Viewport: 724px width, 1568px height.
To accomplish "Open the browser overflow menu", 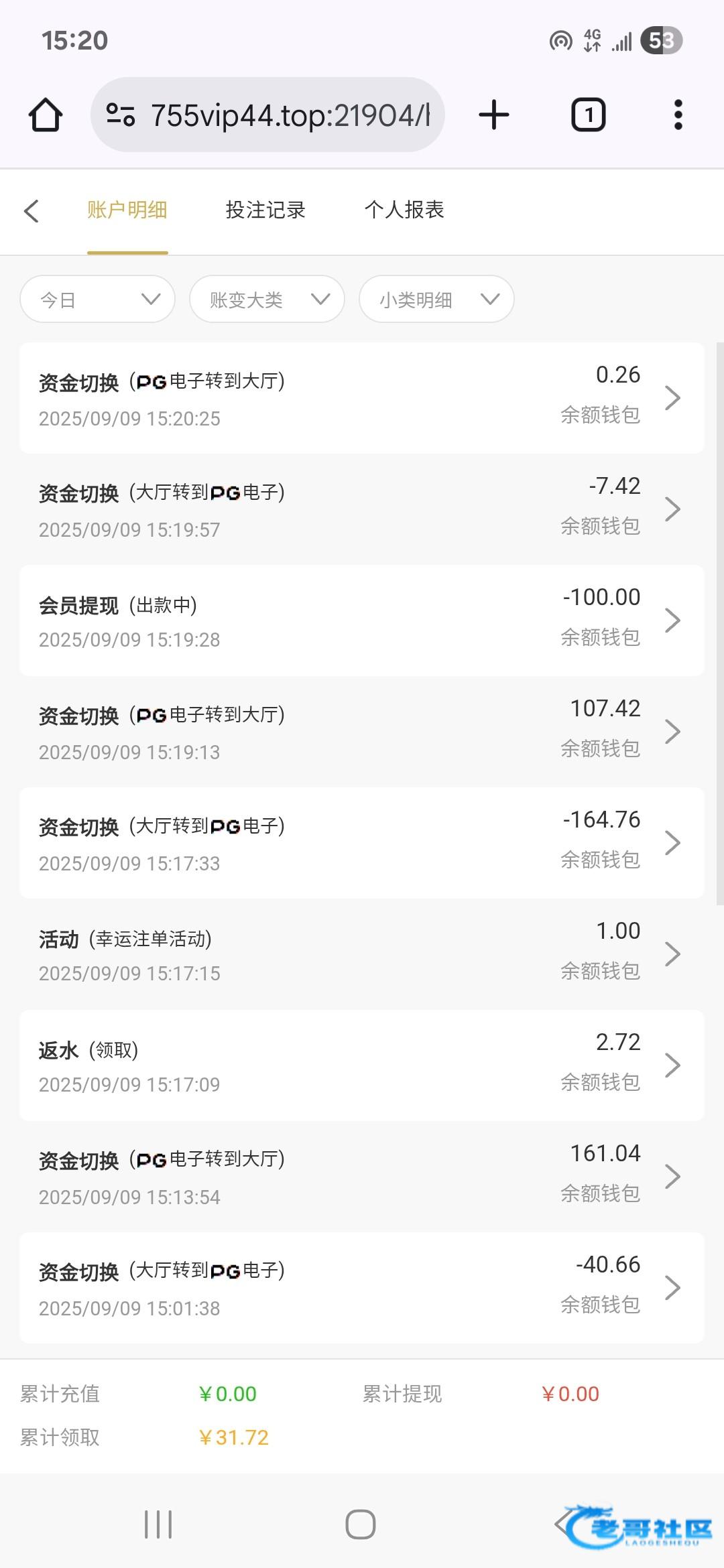I will (x=678, y=115).
